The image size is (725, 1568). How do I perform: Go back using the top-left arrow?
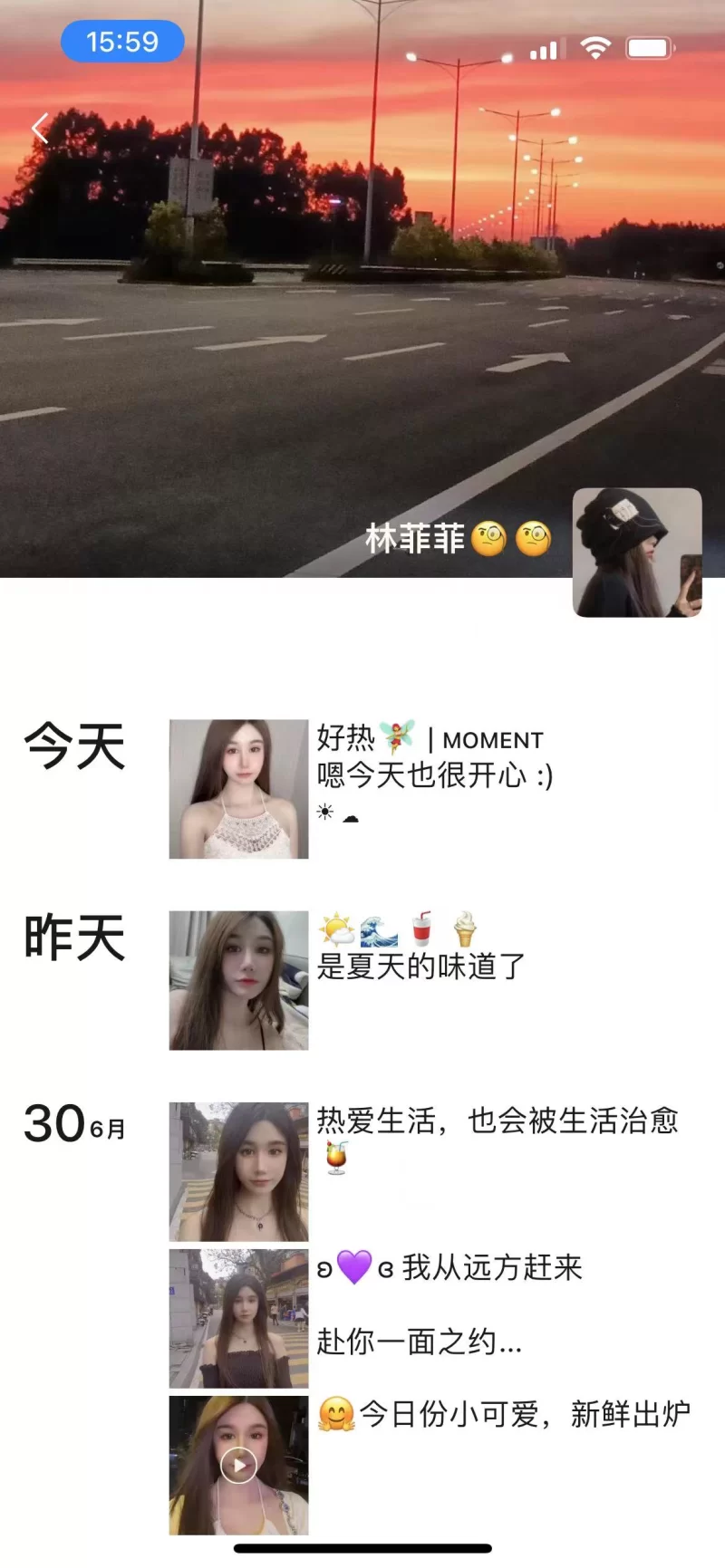39,130
